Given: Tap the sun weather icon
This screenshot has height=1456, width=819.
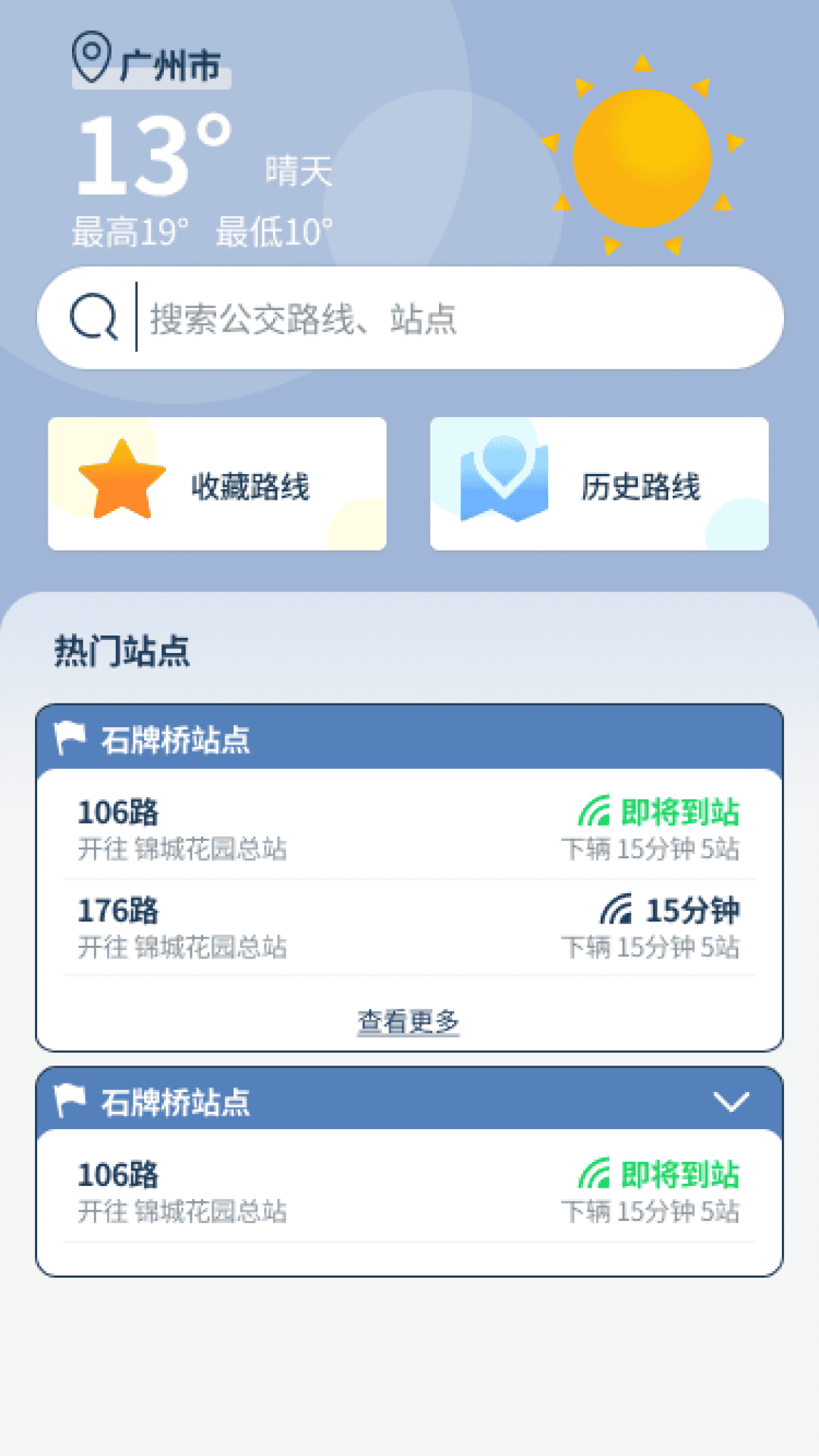Looking at the screenshot, I should tap(643, 157).
